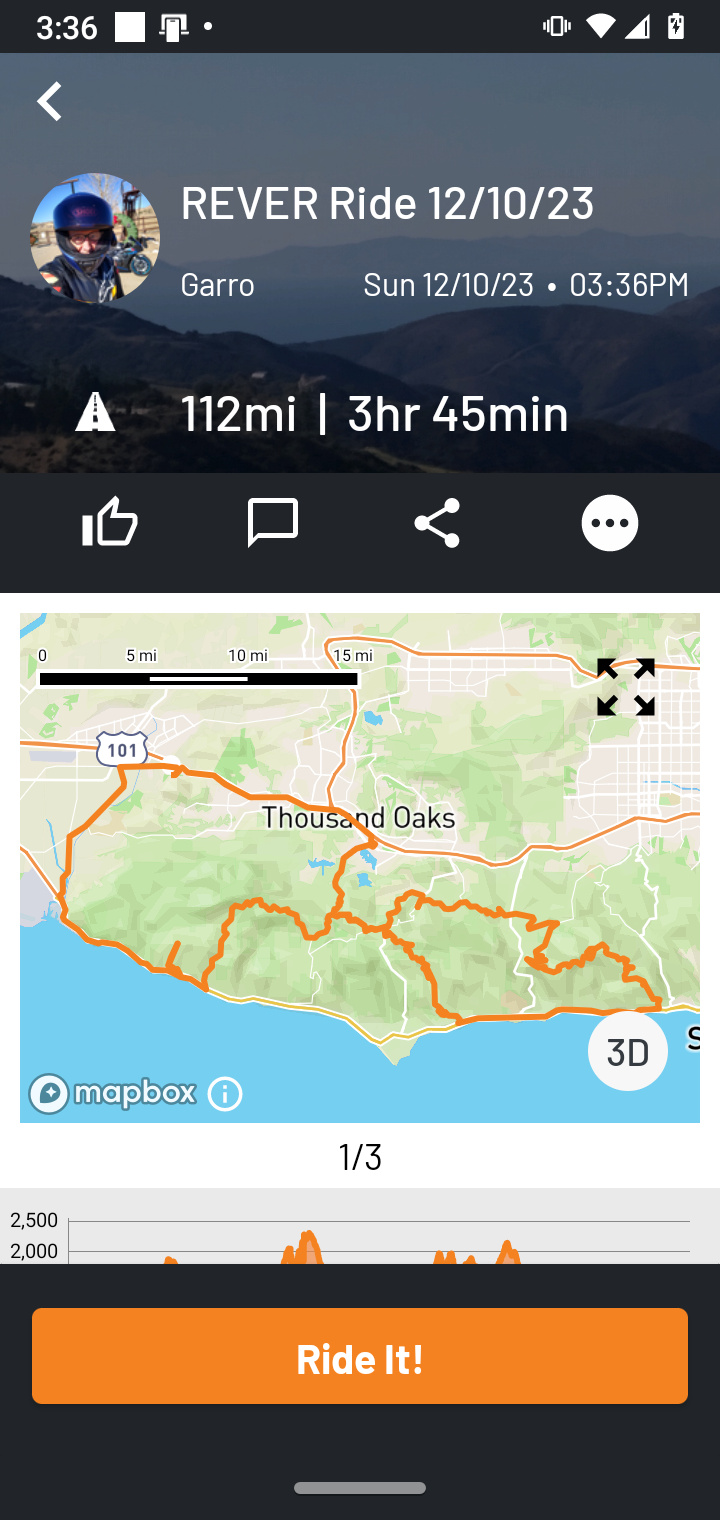Open Garro's profile picture
Screen dimensions: 720x1520
click(94, 237)
